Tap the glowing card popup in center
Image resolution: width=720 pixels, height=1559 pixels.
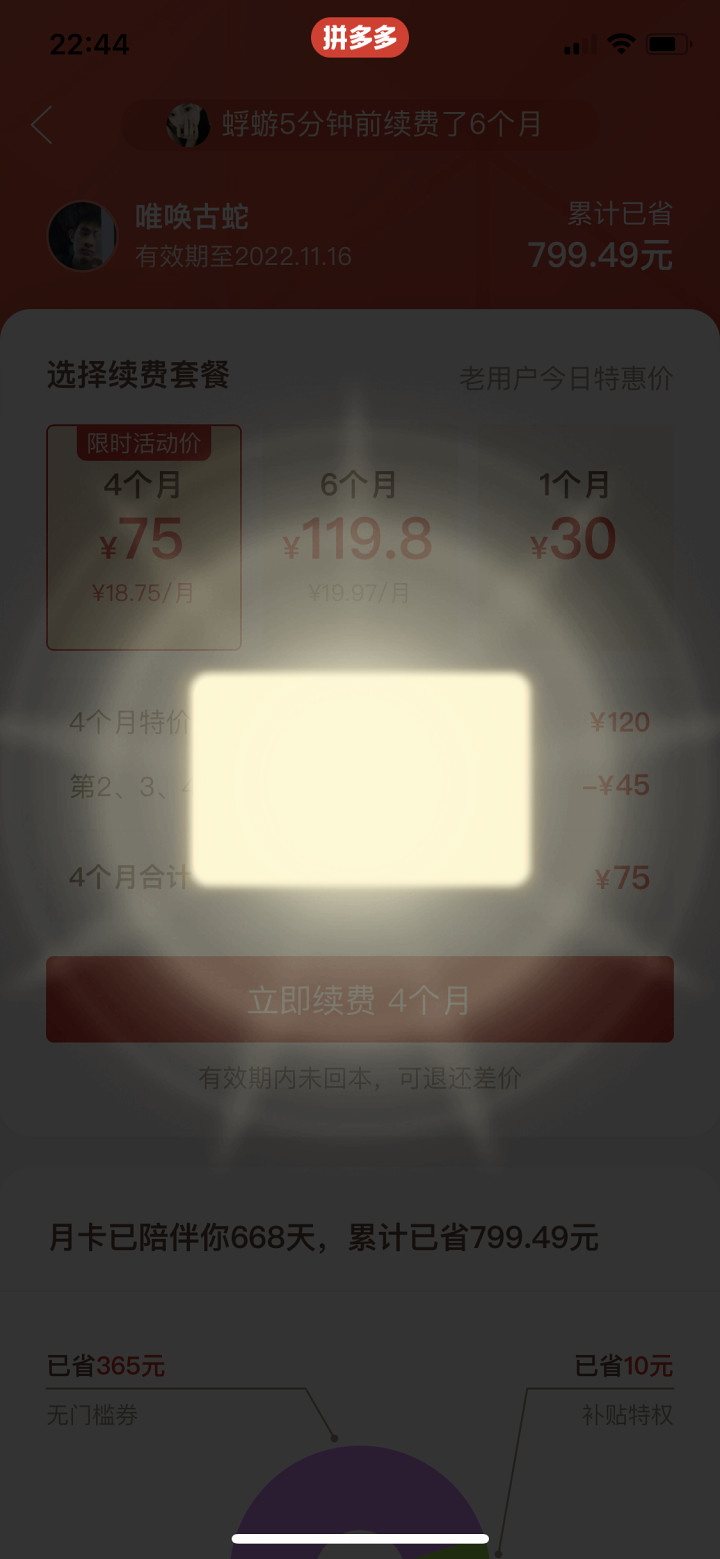click(x=360, y=780)
